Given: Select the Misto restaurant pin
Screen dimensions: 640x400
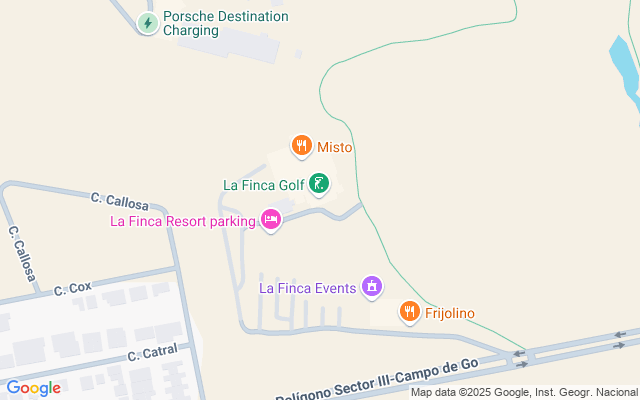Looking at the screenshot, I should tap(302, 147).
